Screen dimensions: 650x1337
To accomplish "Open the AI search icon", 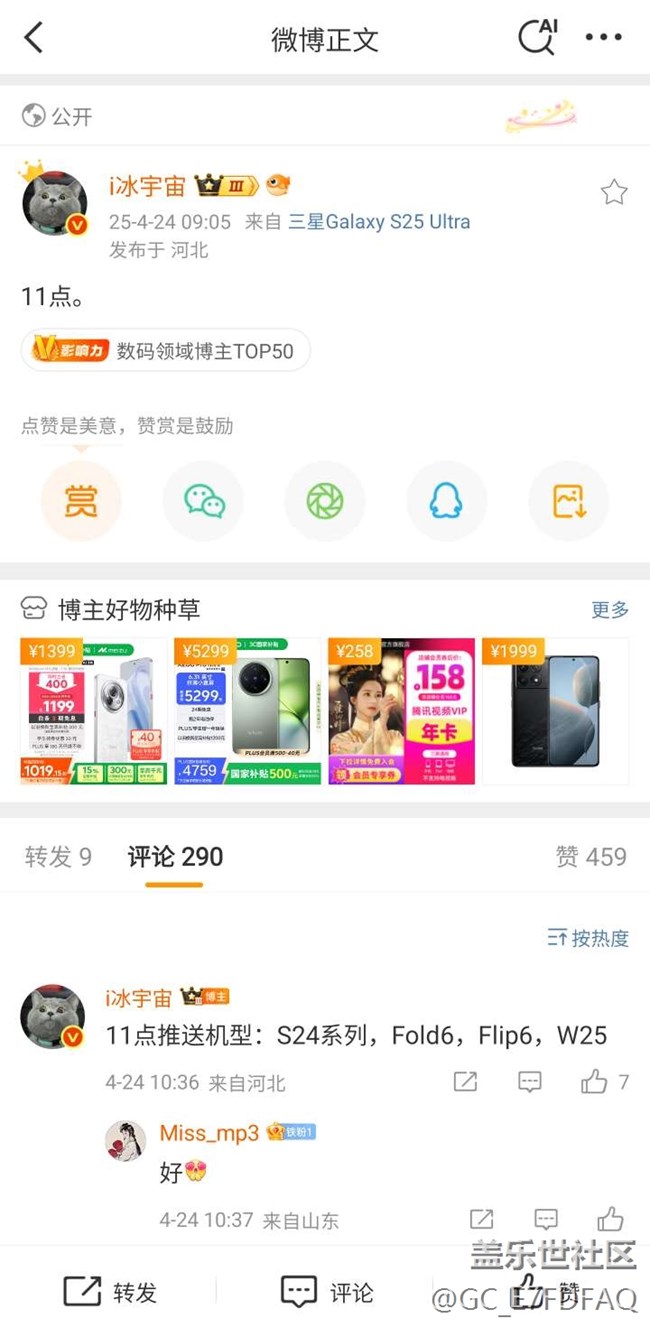I will (537, 37).
